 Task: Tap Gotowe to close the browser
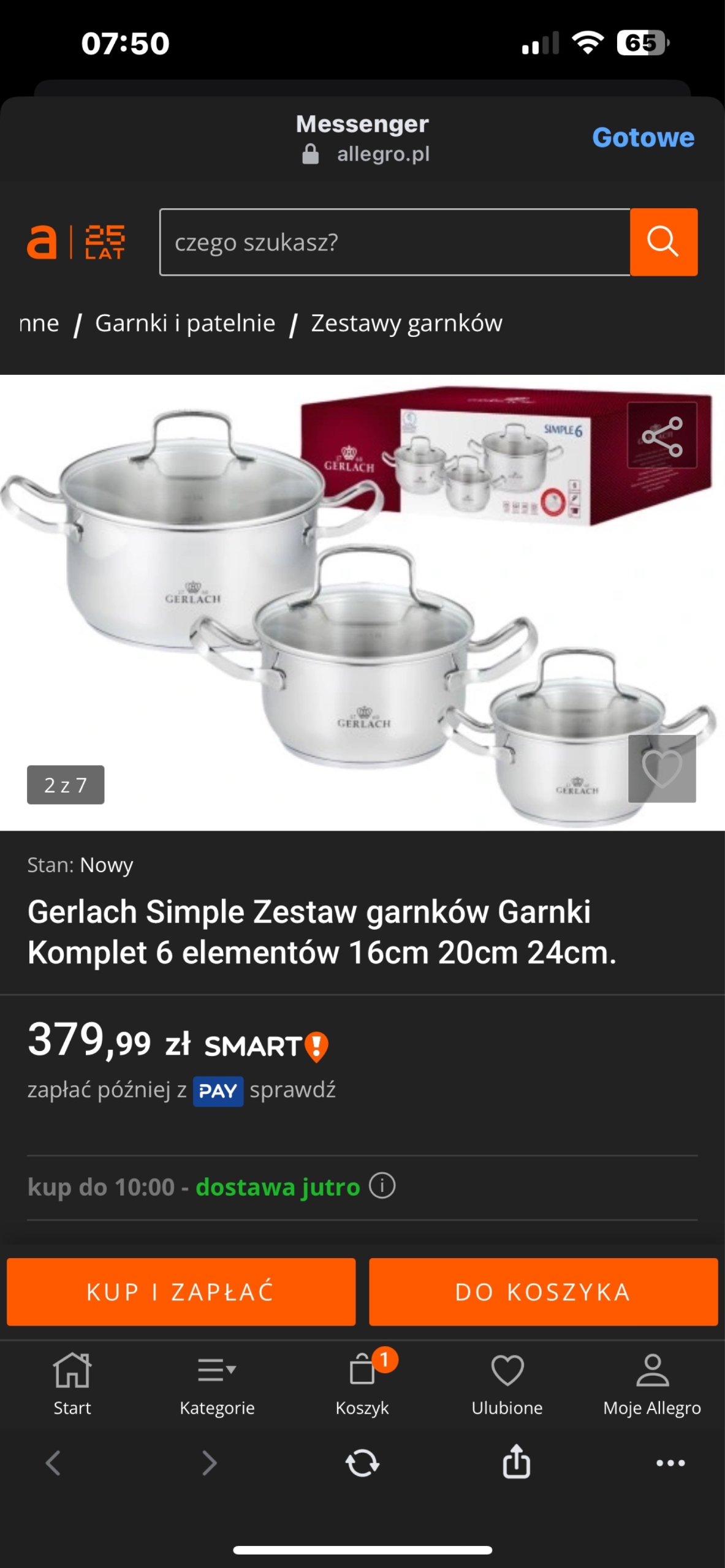coord(643,138)
